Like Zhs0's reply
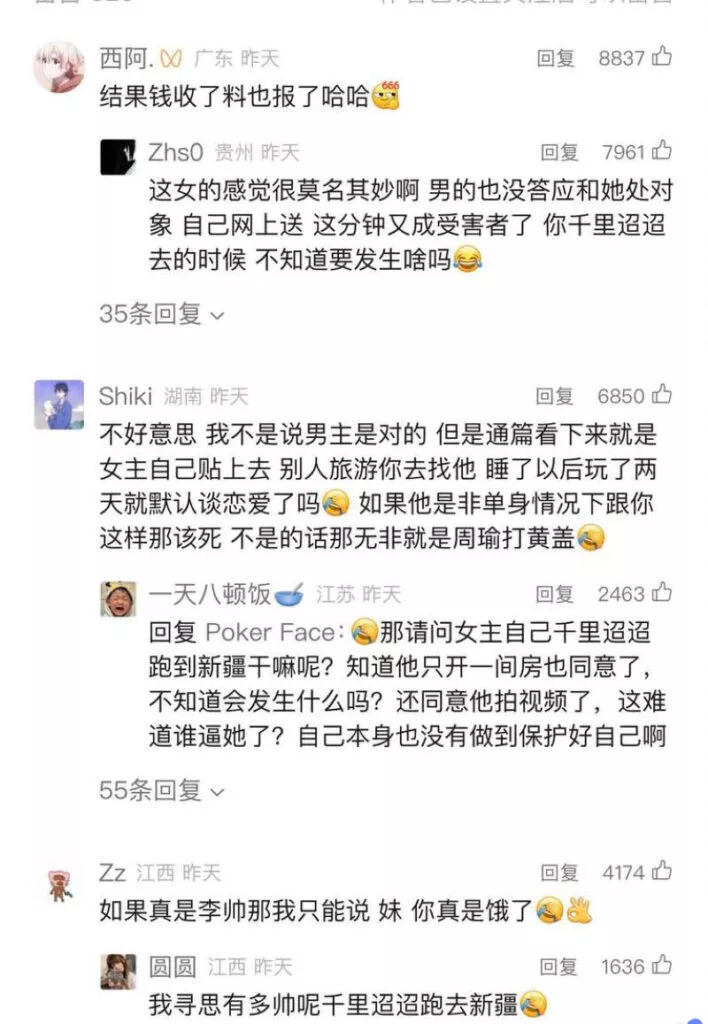This screenshot has height=1024, width=708. coord(661,152)
